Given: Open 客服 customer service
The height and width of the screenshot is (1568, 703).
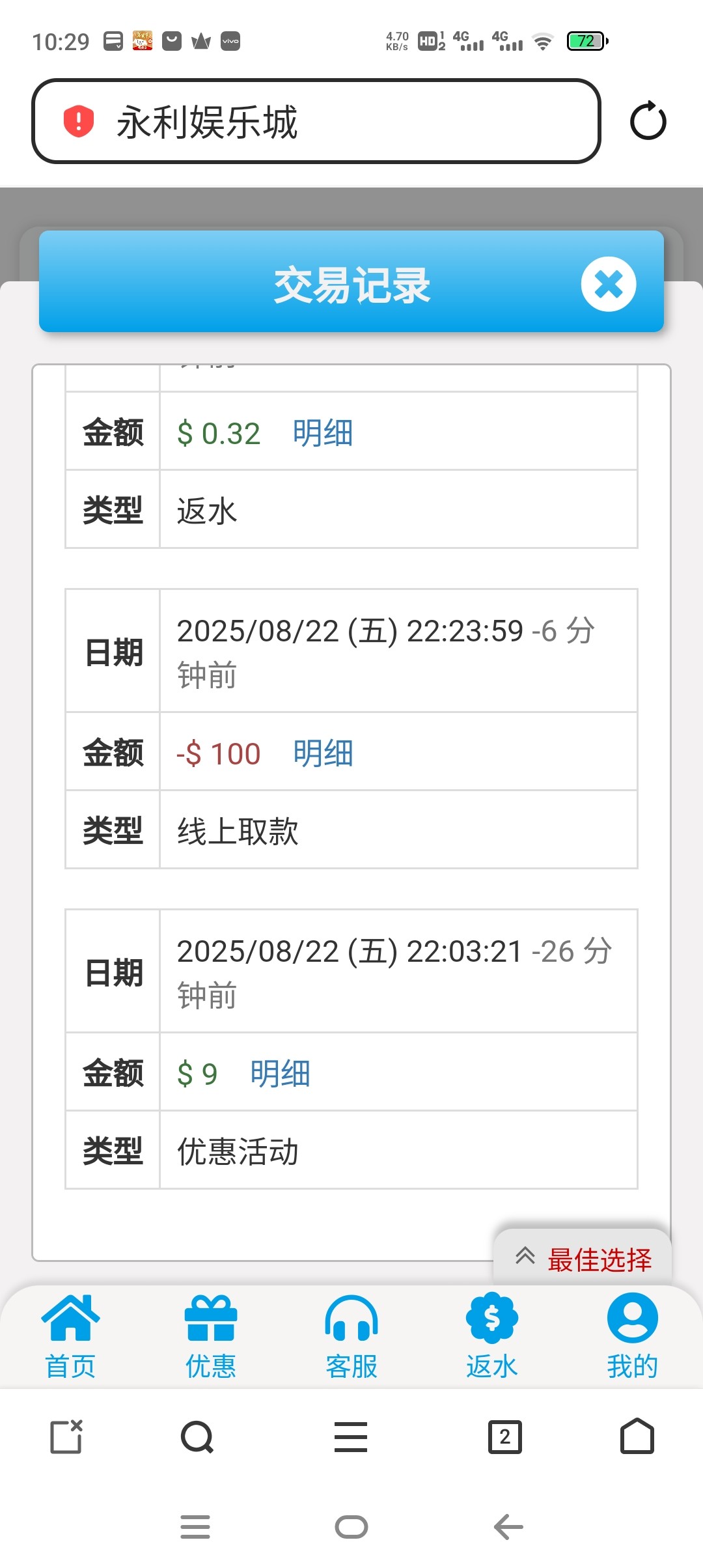Looking at the screenshot, I should (x=351, y=1336).
